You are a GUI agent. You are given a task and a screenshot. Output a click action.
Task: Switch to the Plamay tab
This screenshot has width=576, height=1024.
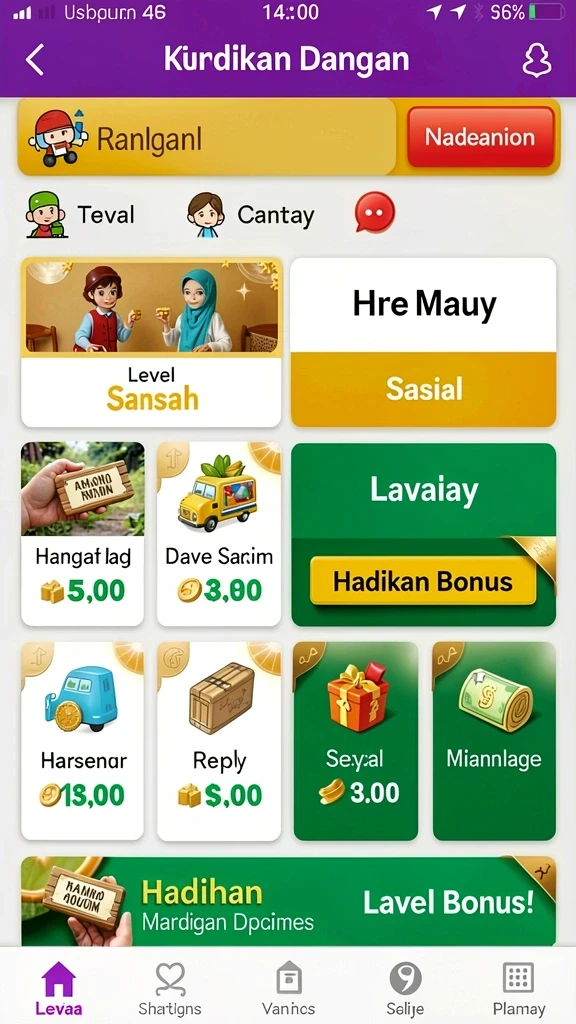tap(519, 987)
